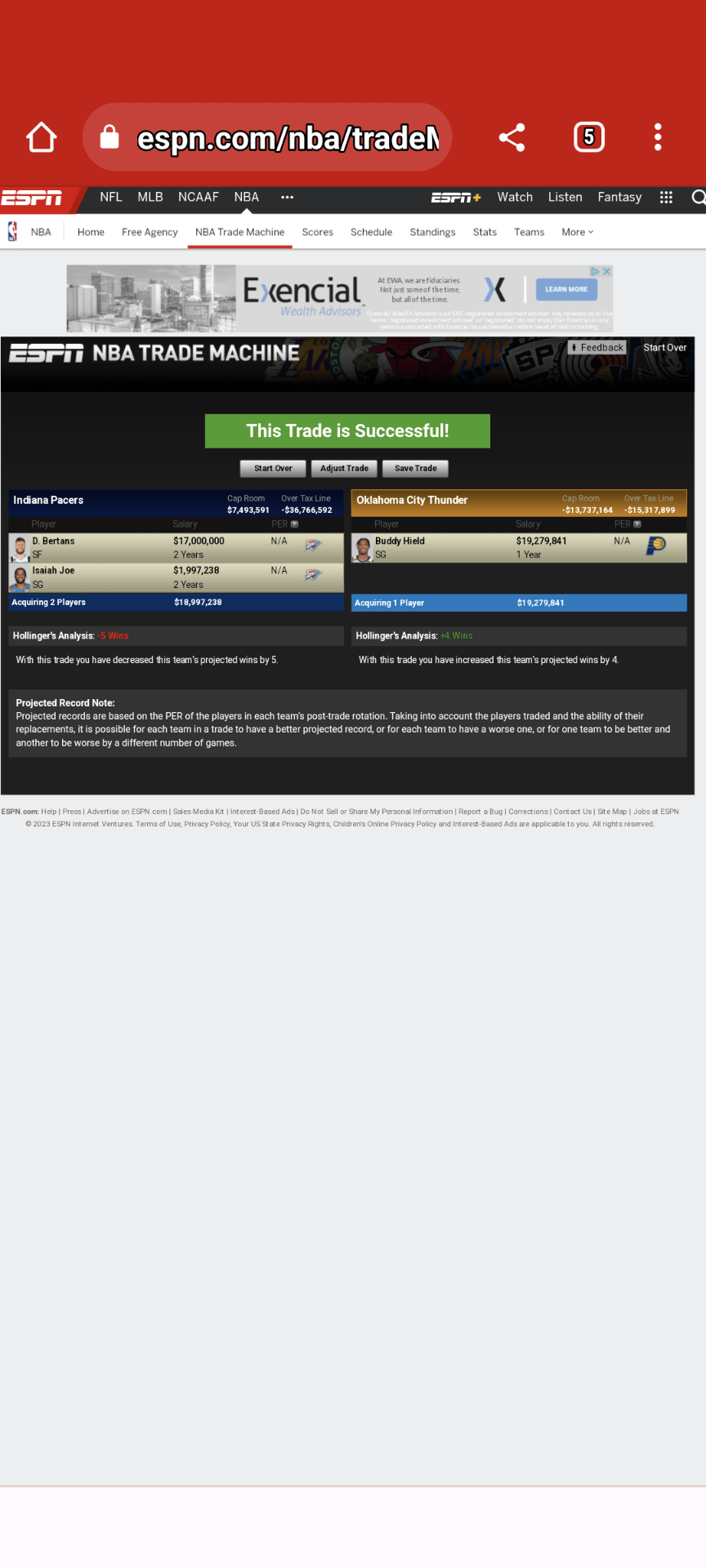The height and width of the screenshot is (1568, 706).
Task: Go to the Free Agency section
Action: (150, 232)
